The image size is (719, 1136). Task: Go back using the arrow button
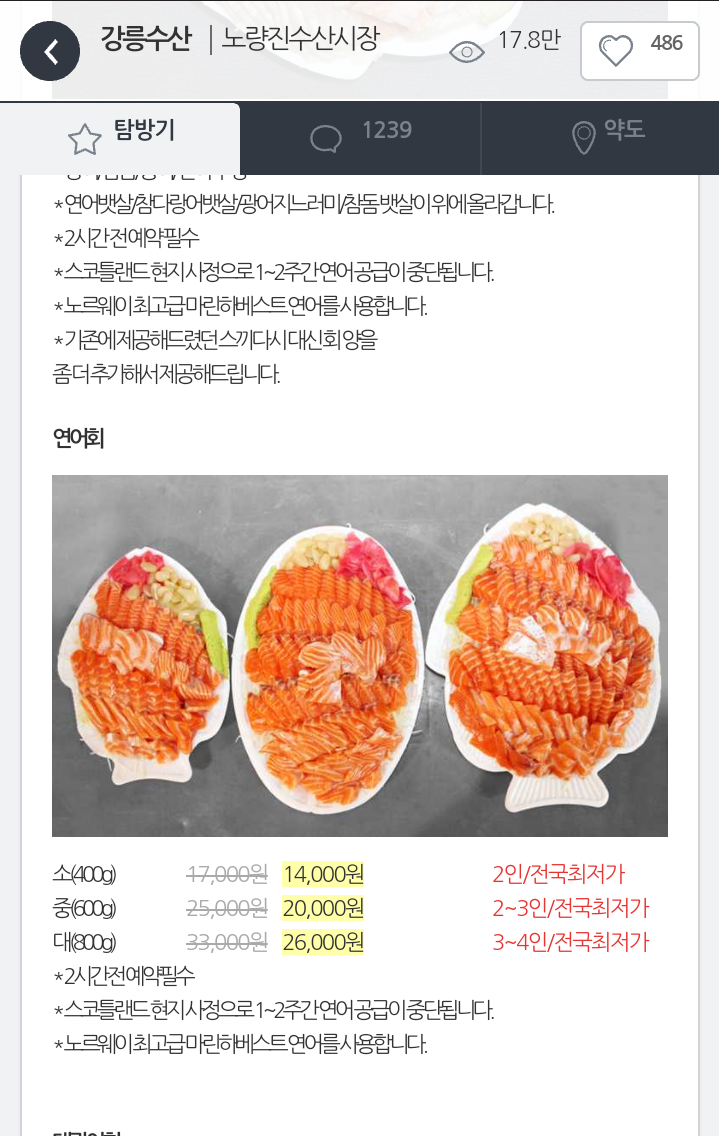click(49, 51)
